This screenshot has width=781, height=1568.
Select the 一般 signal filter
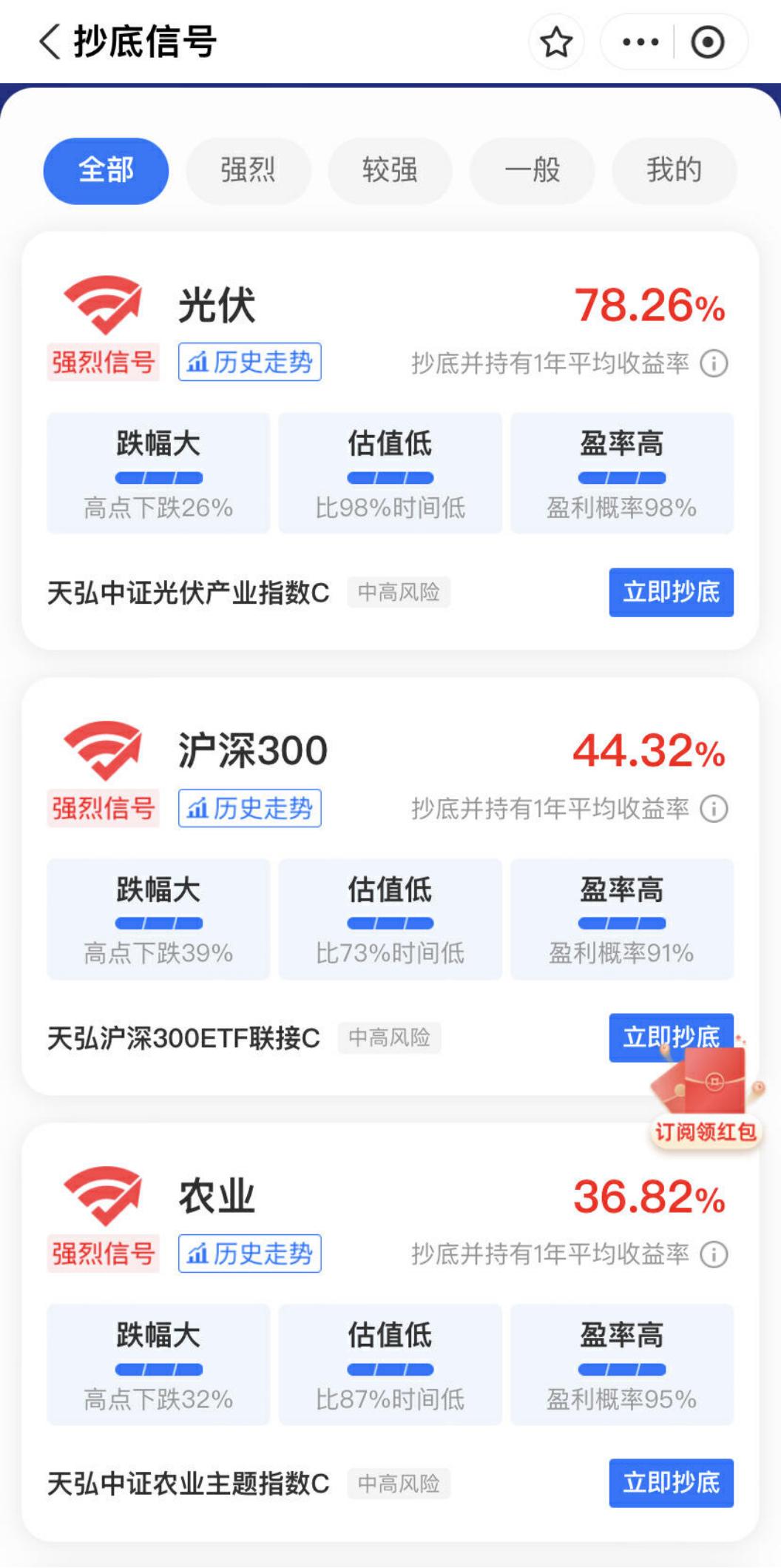[x=532, y=170]
